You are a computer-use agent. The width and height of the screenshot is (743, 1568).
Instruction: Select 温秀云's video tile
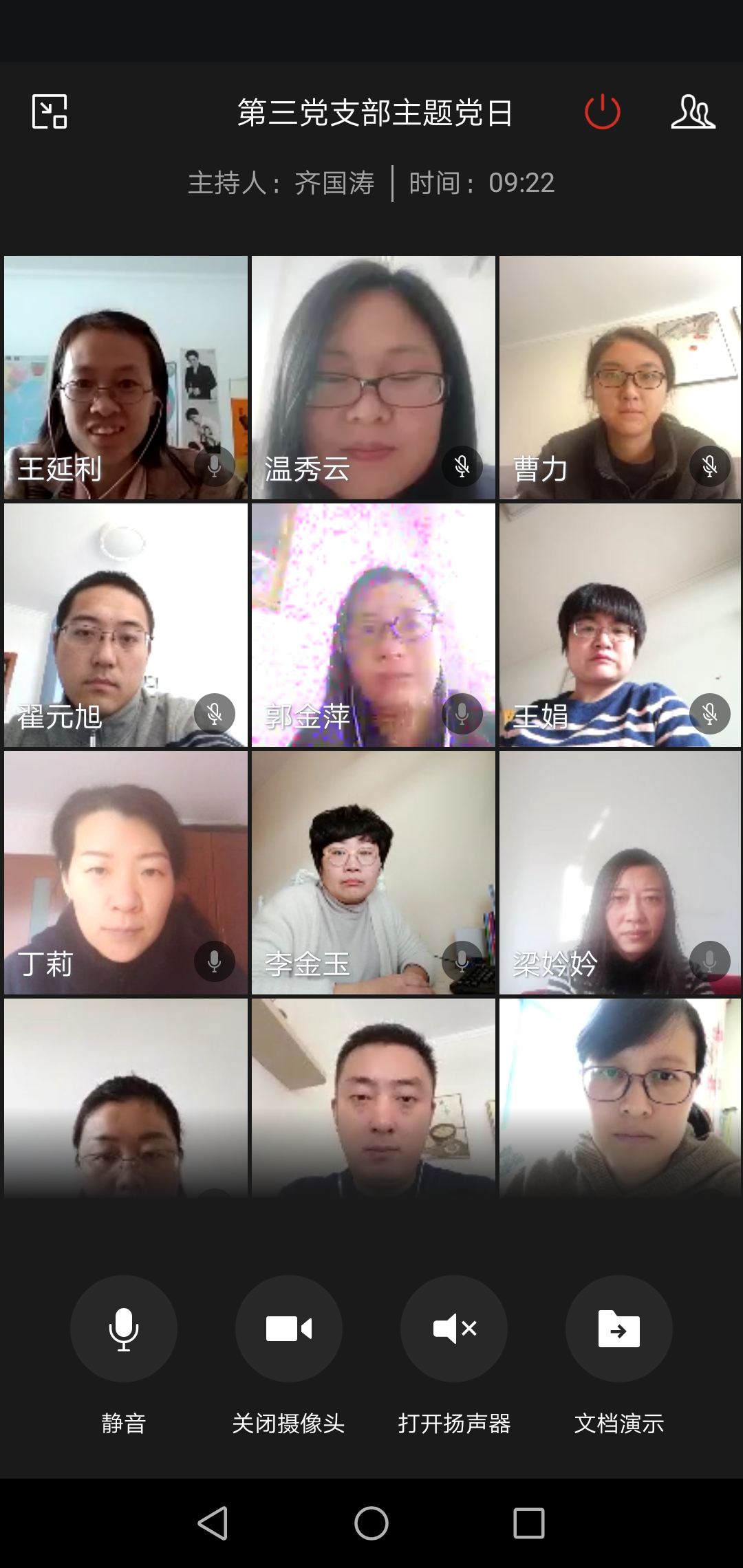373,377
